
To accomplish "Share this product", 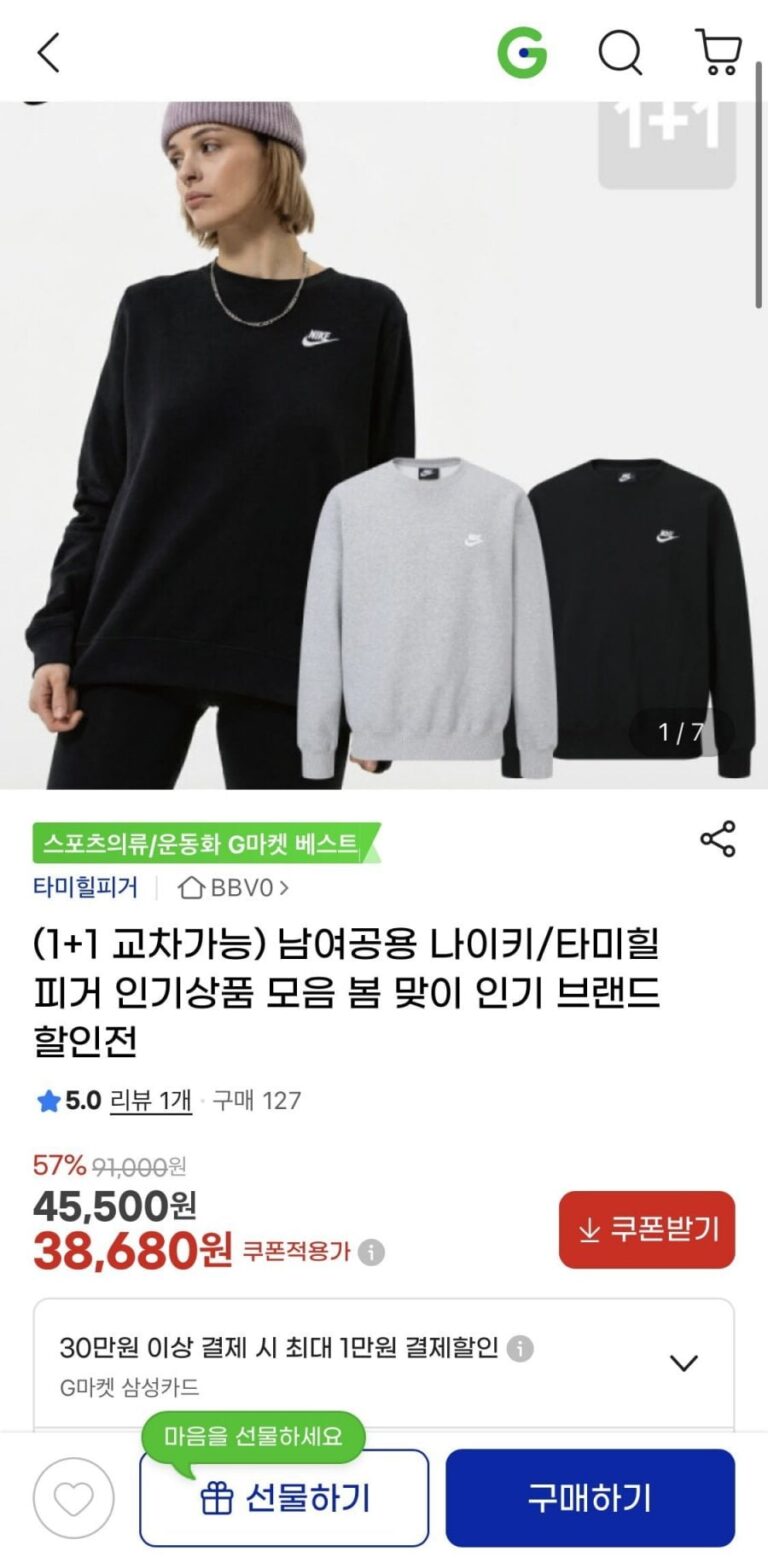I will pos(717,839).
